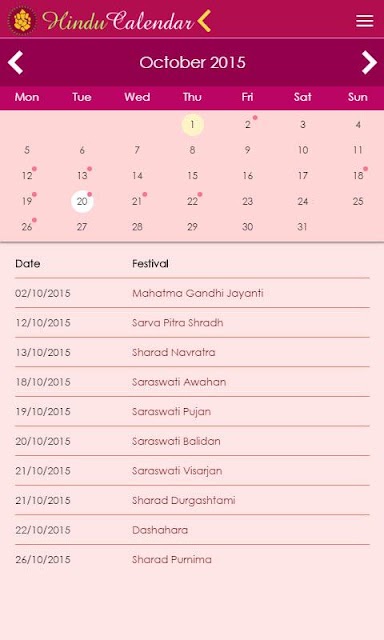Image resolution: width=384 pixels, height=640 pixels.
Task: Select October 1 on the calendar
Action: click(x=192, y=124)
